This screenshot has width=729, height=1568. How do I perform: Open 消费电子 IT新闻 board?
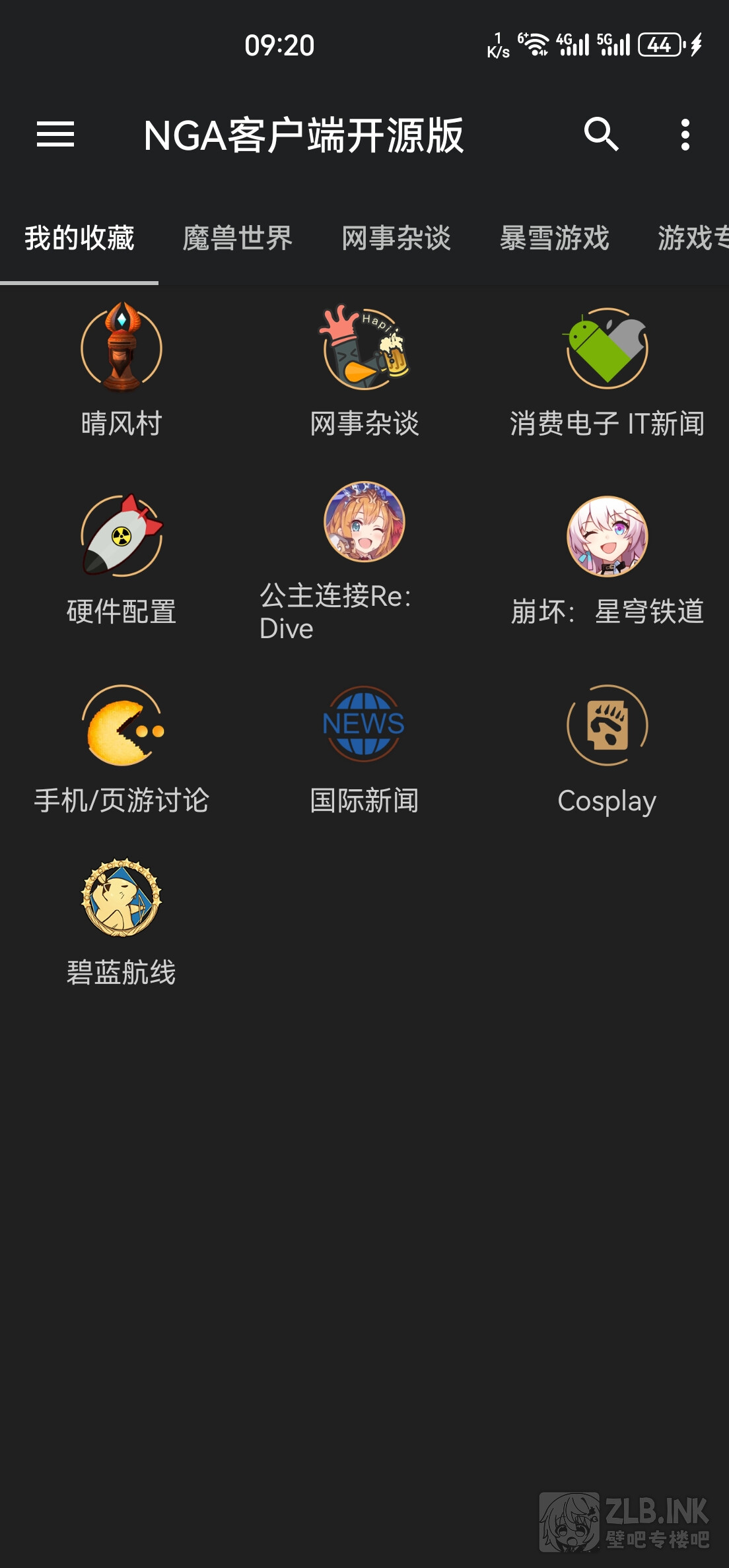(x=607, y=370)
